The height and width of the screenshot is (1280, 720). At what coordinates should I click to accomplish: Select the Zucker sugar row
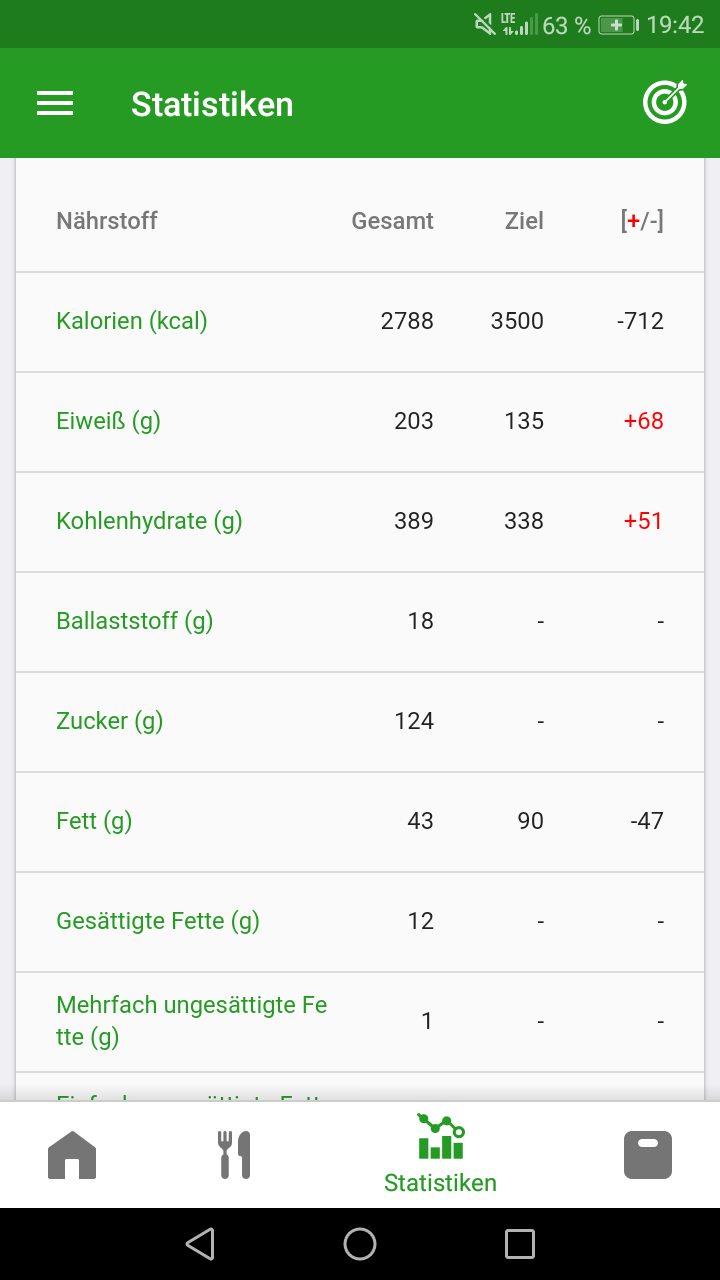coord(360,721)
